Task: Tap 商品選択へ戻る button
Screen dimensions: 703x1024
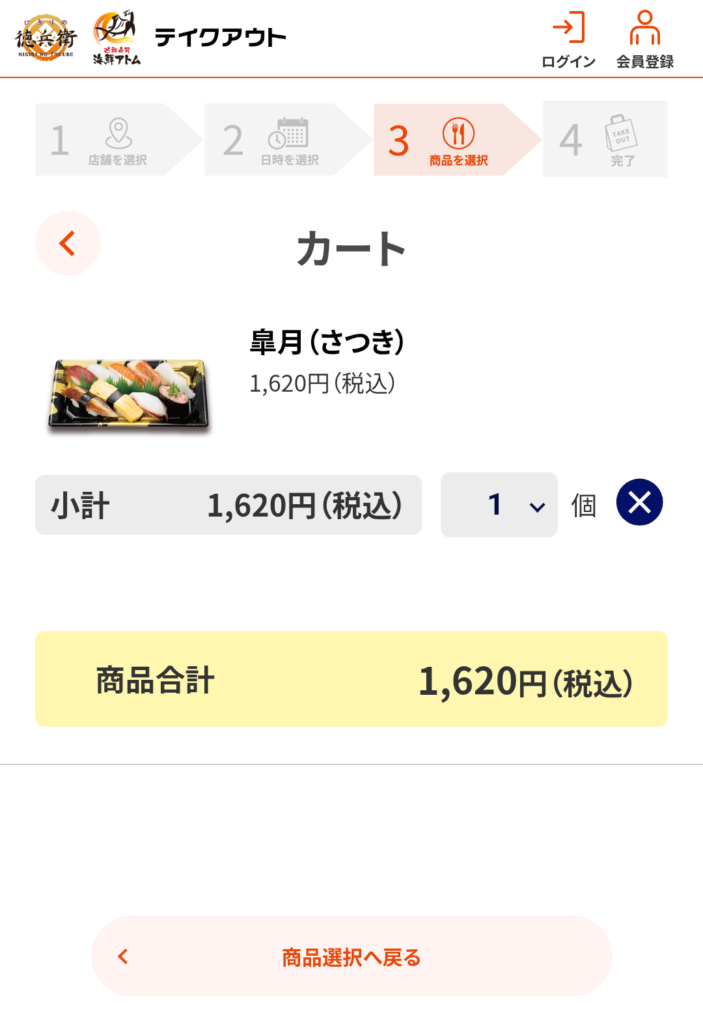Action: tap(351, 957)
